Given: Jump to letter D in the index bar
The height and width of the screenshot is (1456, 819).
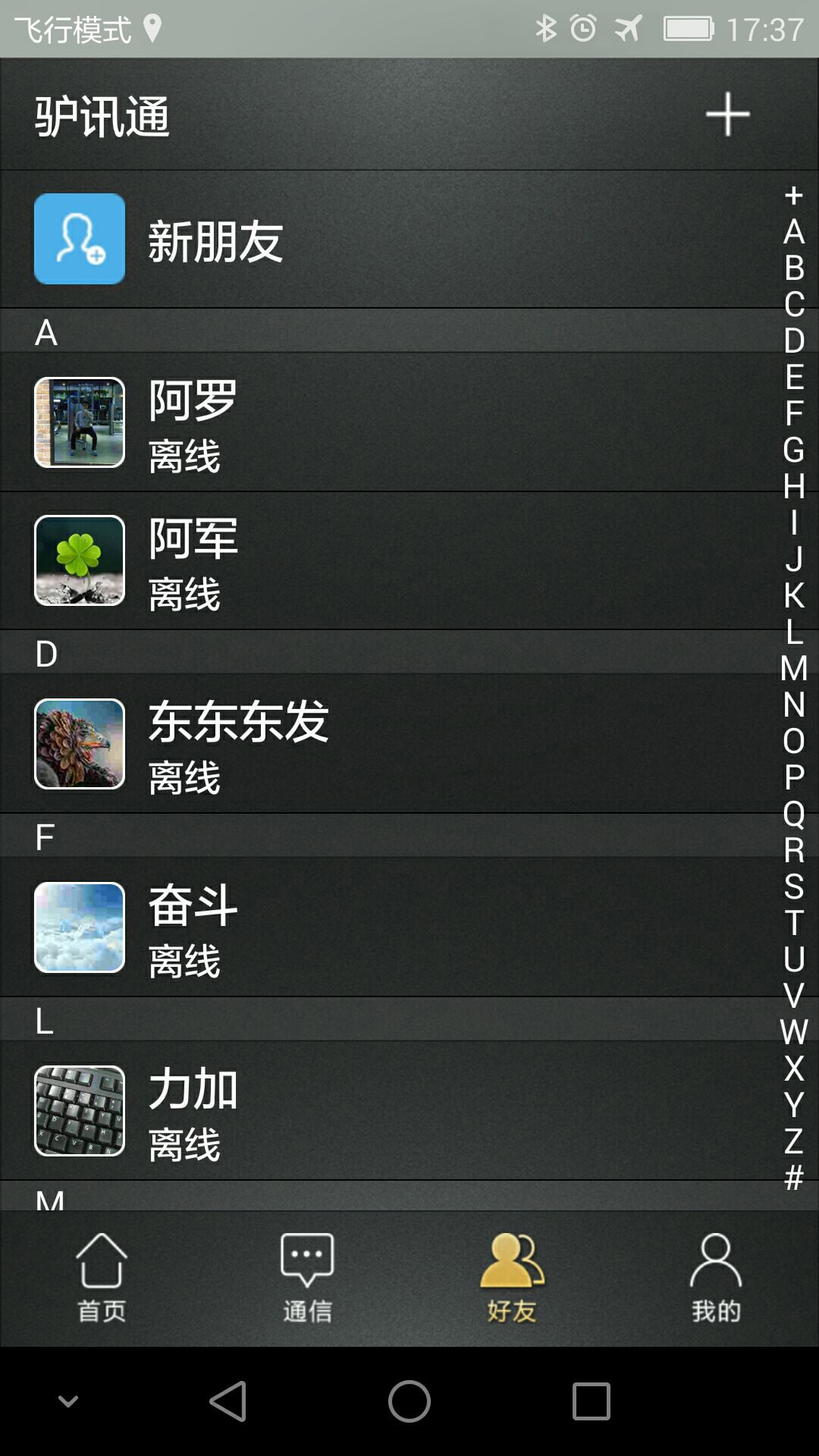Looking at the screenshot, I should (x=794, y=340).
